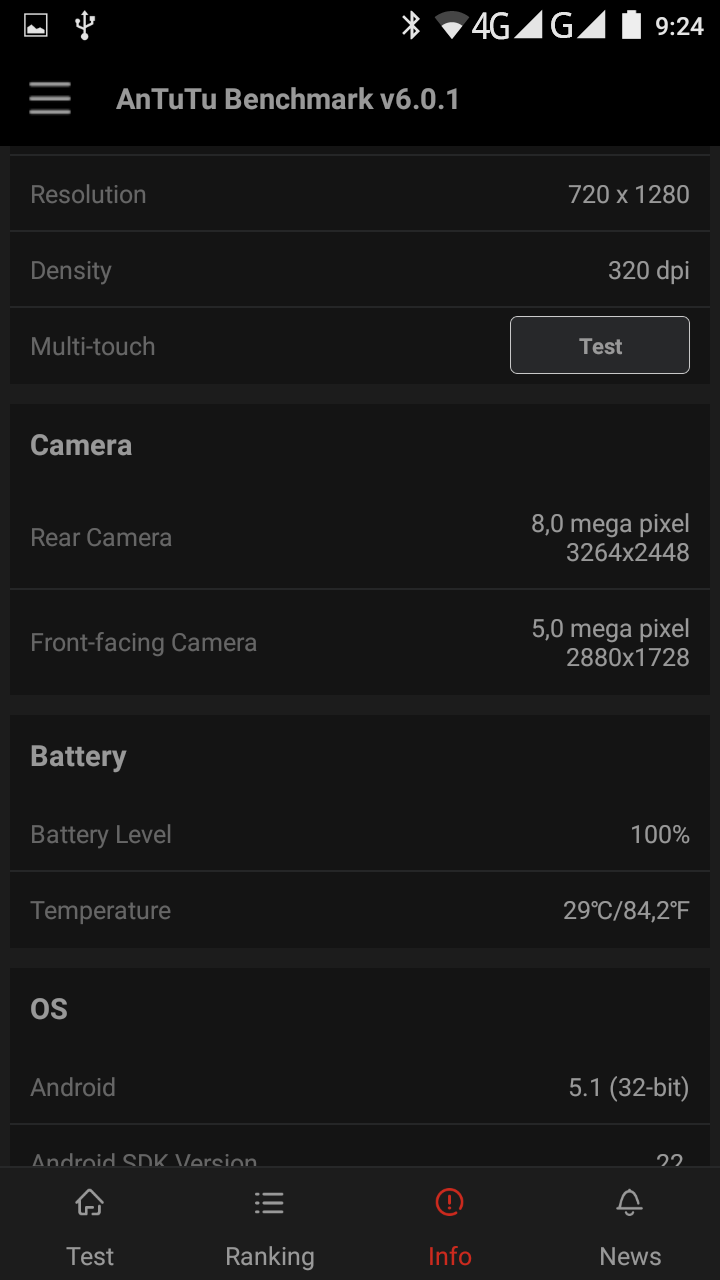Open the hamburger drawer menu
The height and width of the screenshot is (1280, 720).
coord(49,99)
